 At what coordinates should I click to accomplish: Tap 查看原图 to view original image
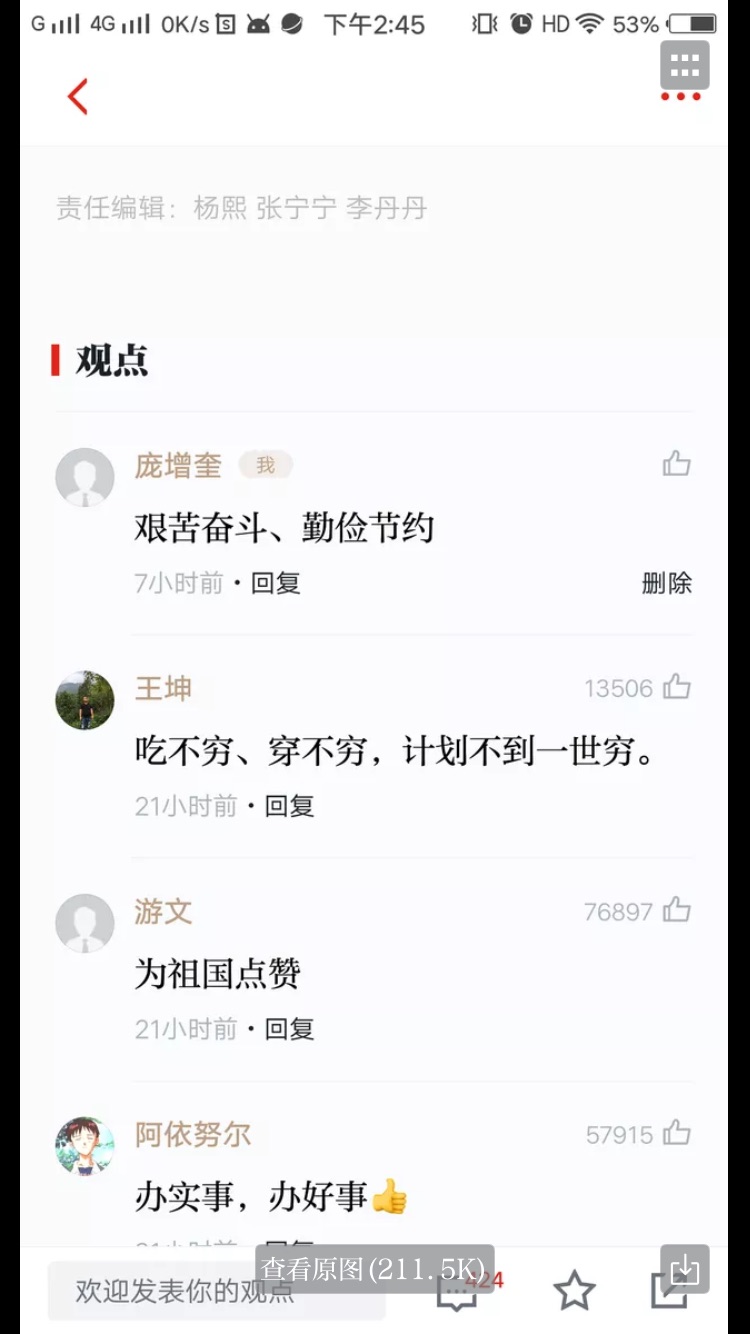[x=374, y=1269]
